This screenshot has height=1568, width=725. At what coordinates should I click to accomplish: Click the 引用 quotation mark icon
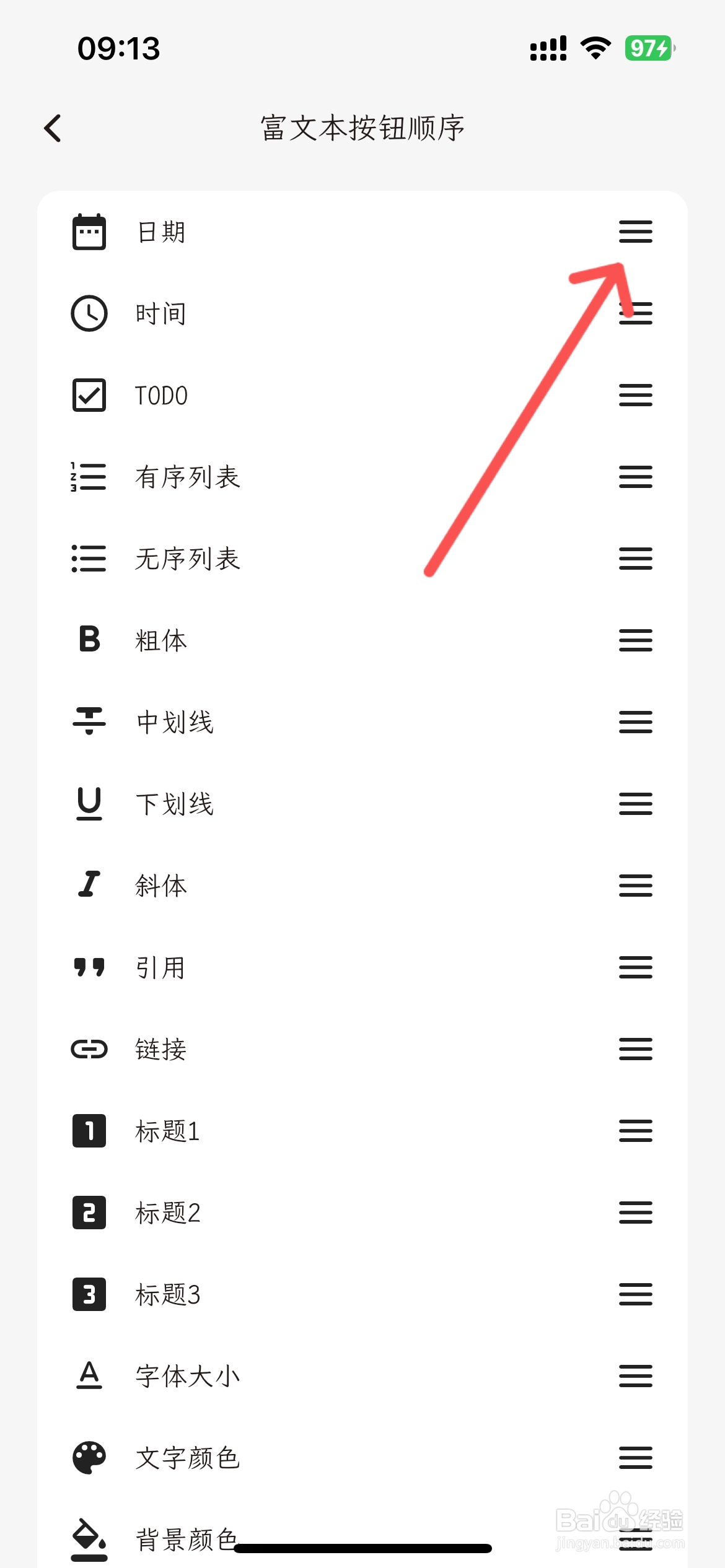click(x=89, y=967)
